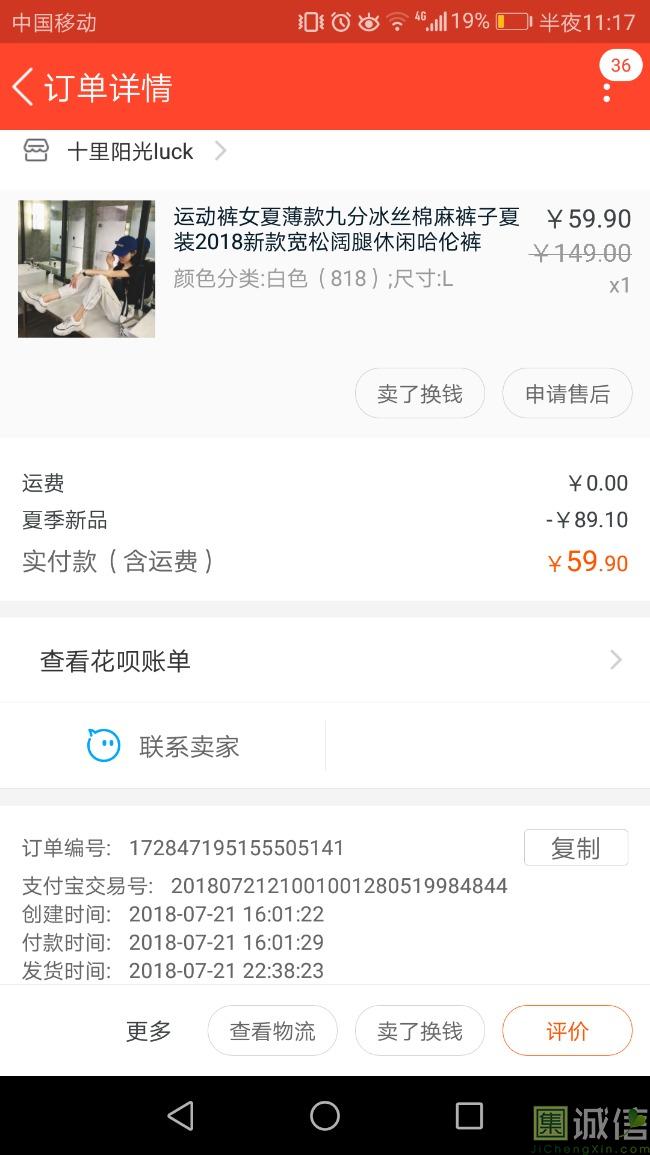
Task: Tap 联系卖家 to contact seller
Action: pos(164,746)
